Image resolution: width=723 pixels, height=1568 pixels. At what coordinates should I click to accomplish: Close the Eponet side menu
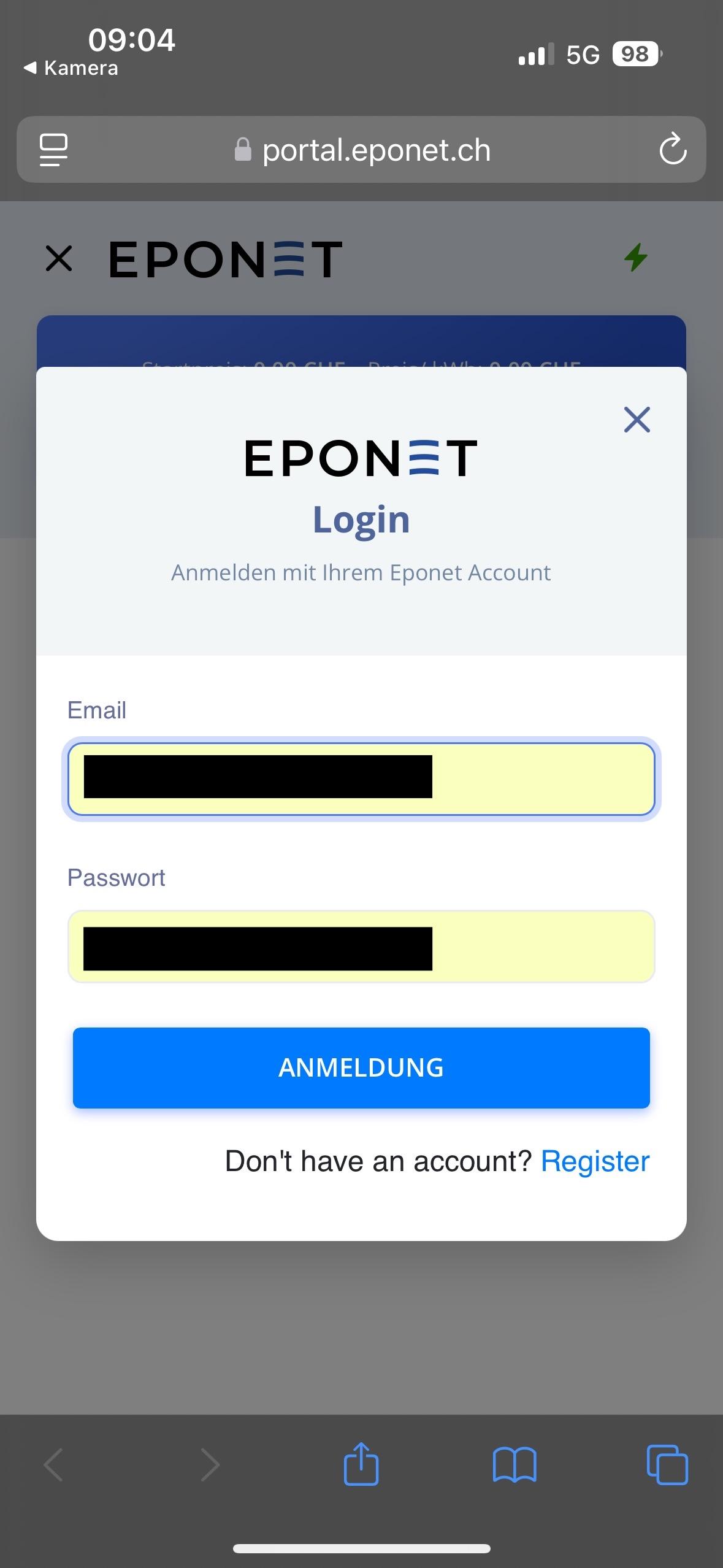[59, 258]
